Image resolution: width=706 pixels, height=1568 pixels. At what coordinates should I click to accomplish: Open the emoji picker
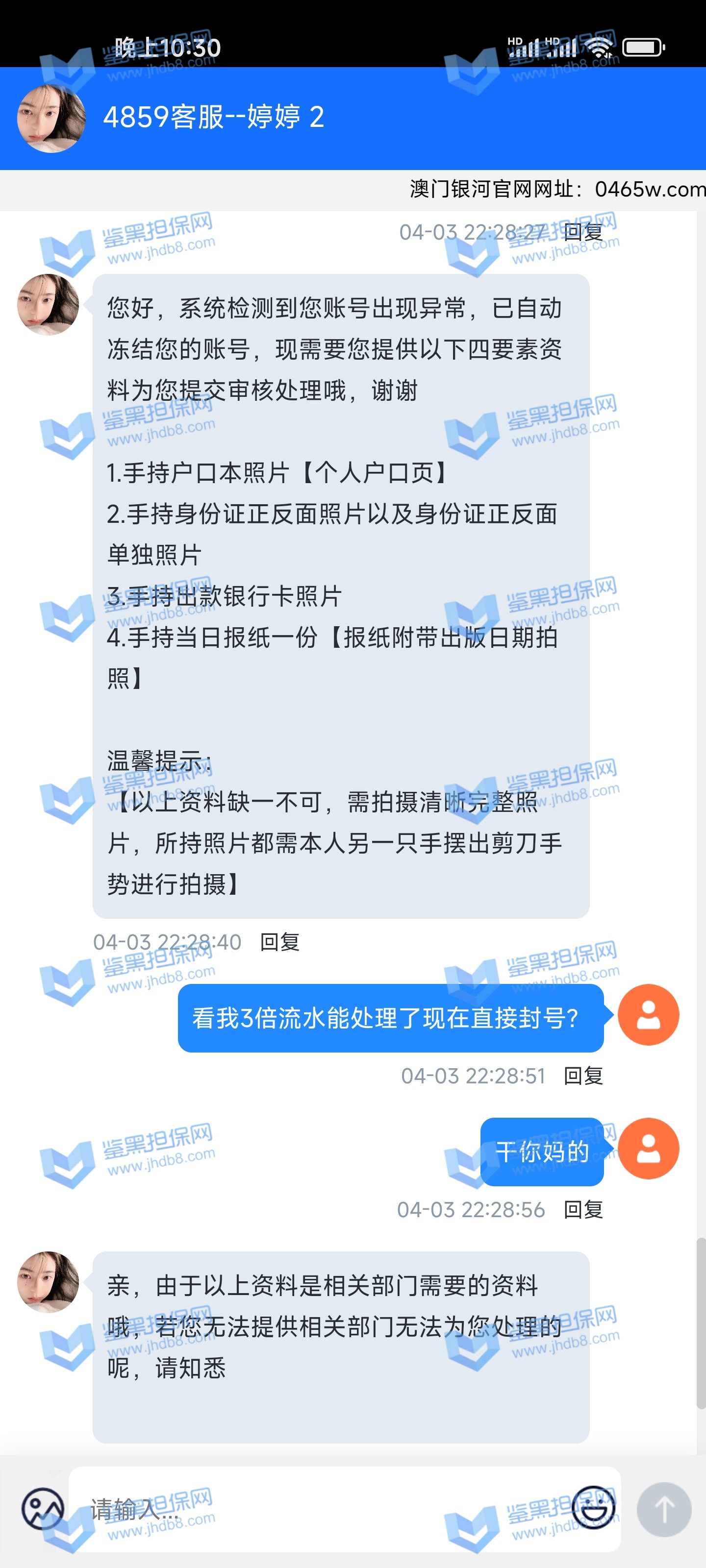[x=593, y=1507]
